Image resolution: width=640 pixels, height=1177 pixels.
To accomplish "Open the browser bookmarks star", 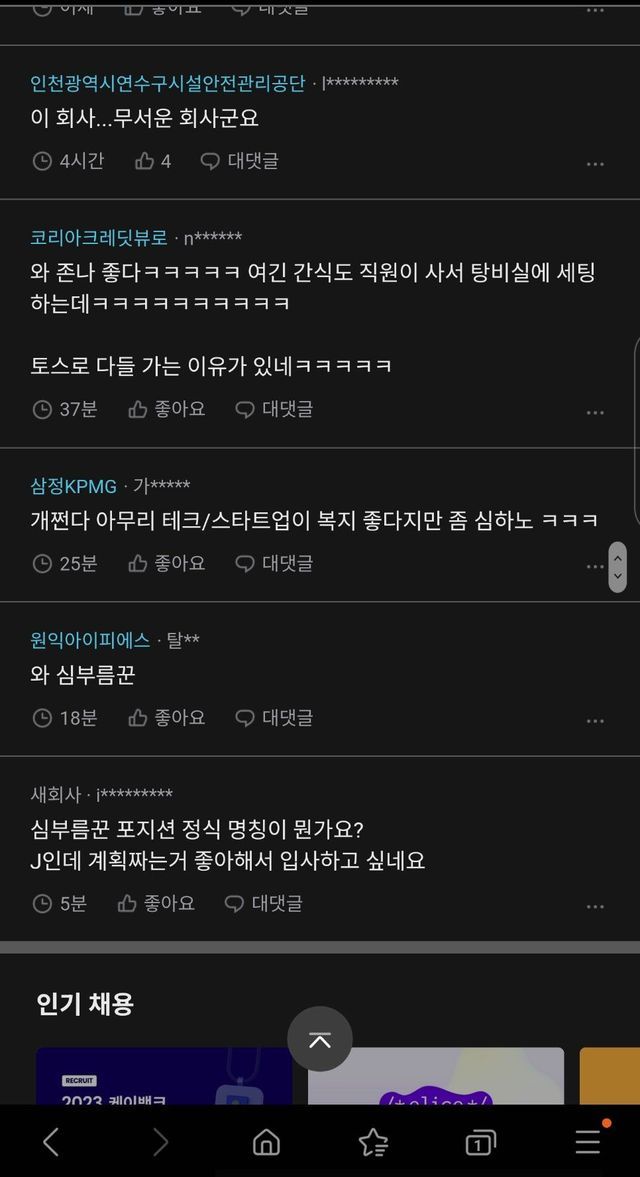I will (x=373, y=1142).
